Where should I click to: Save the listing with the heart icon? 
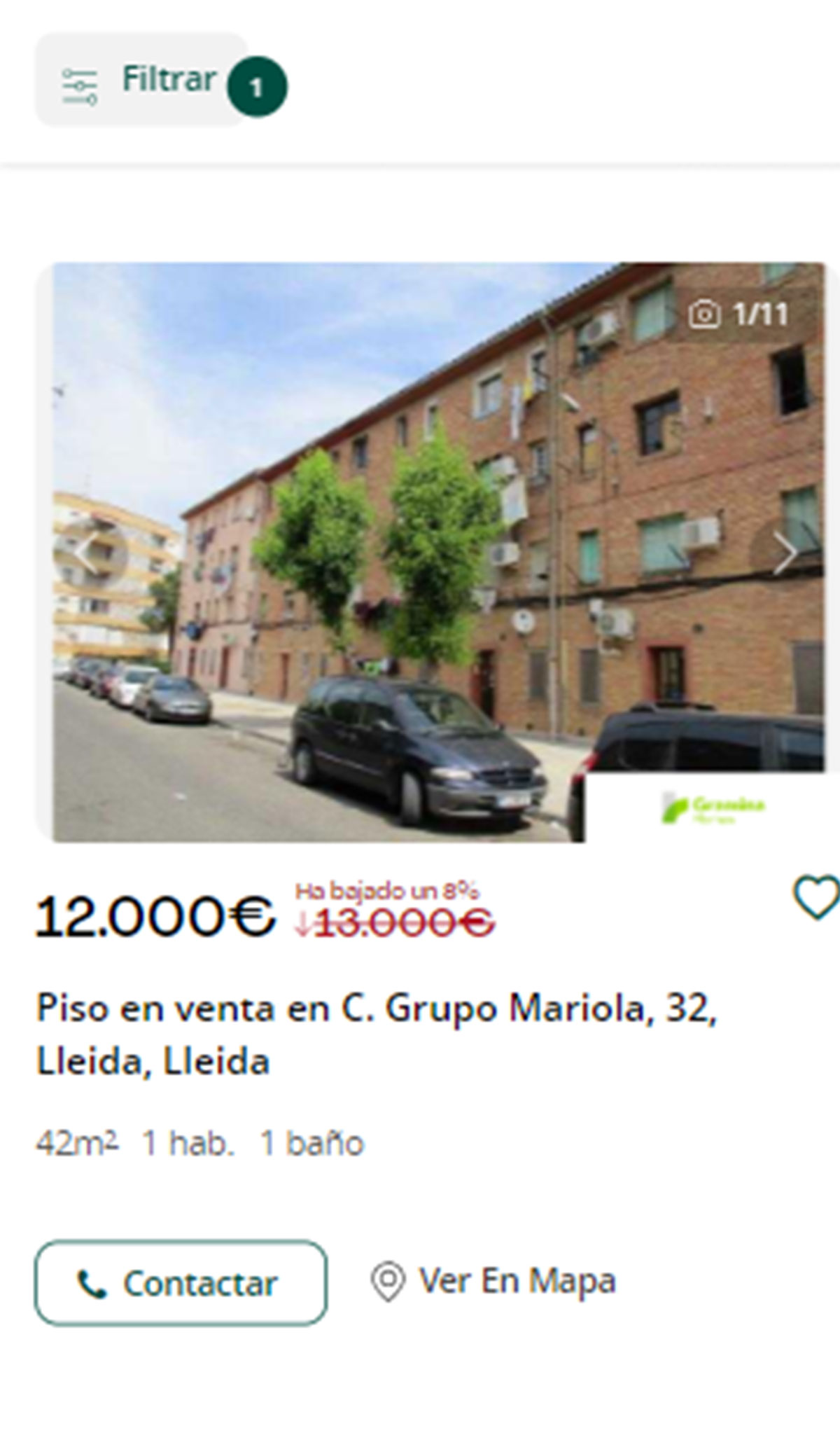pos(816,897)
